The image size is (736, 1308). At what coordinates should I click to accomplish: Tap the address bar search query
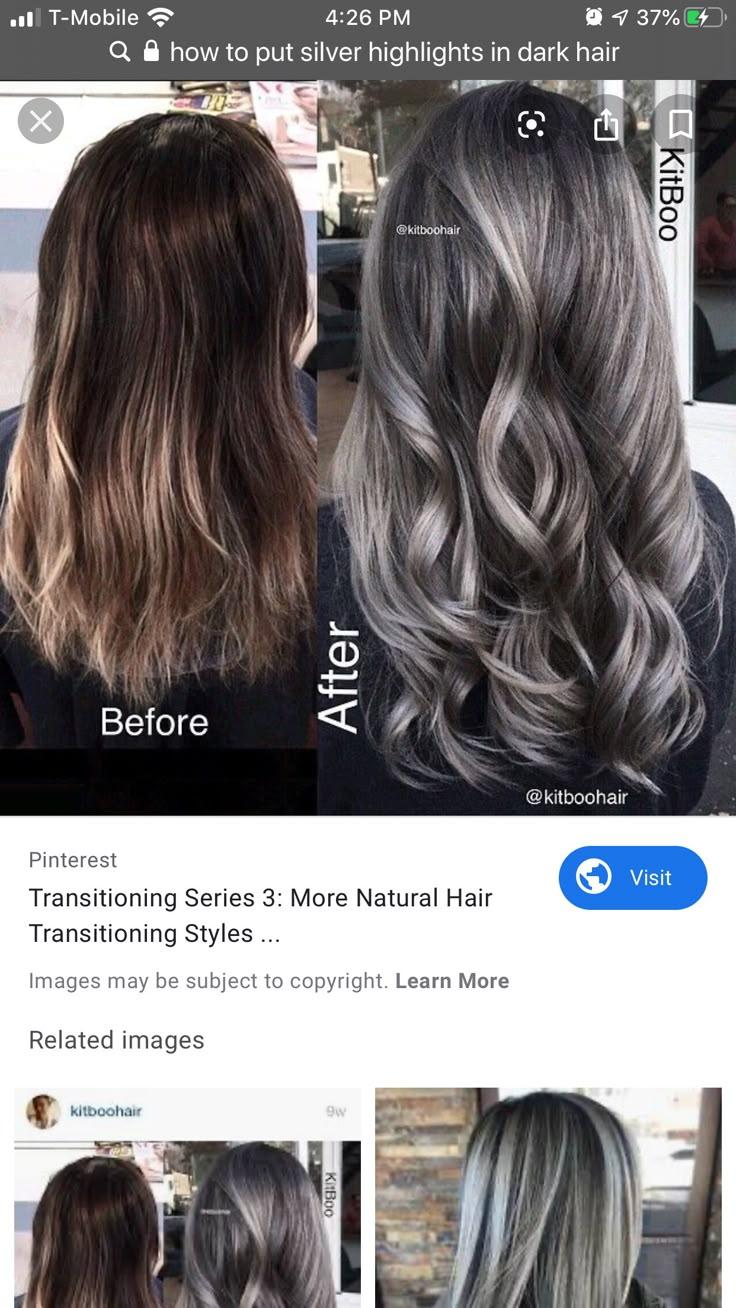(394, 52)
